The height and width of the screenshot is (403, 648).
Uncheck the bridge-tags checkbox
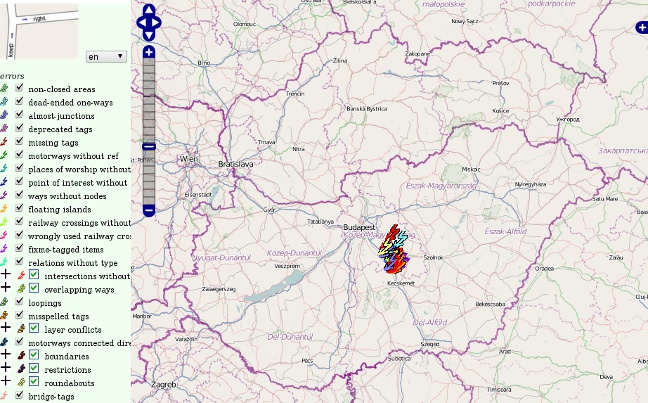click(19, 395)
